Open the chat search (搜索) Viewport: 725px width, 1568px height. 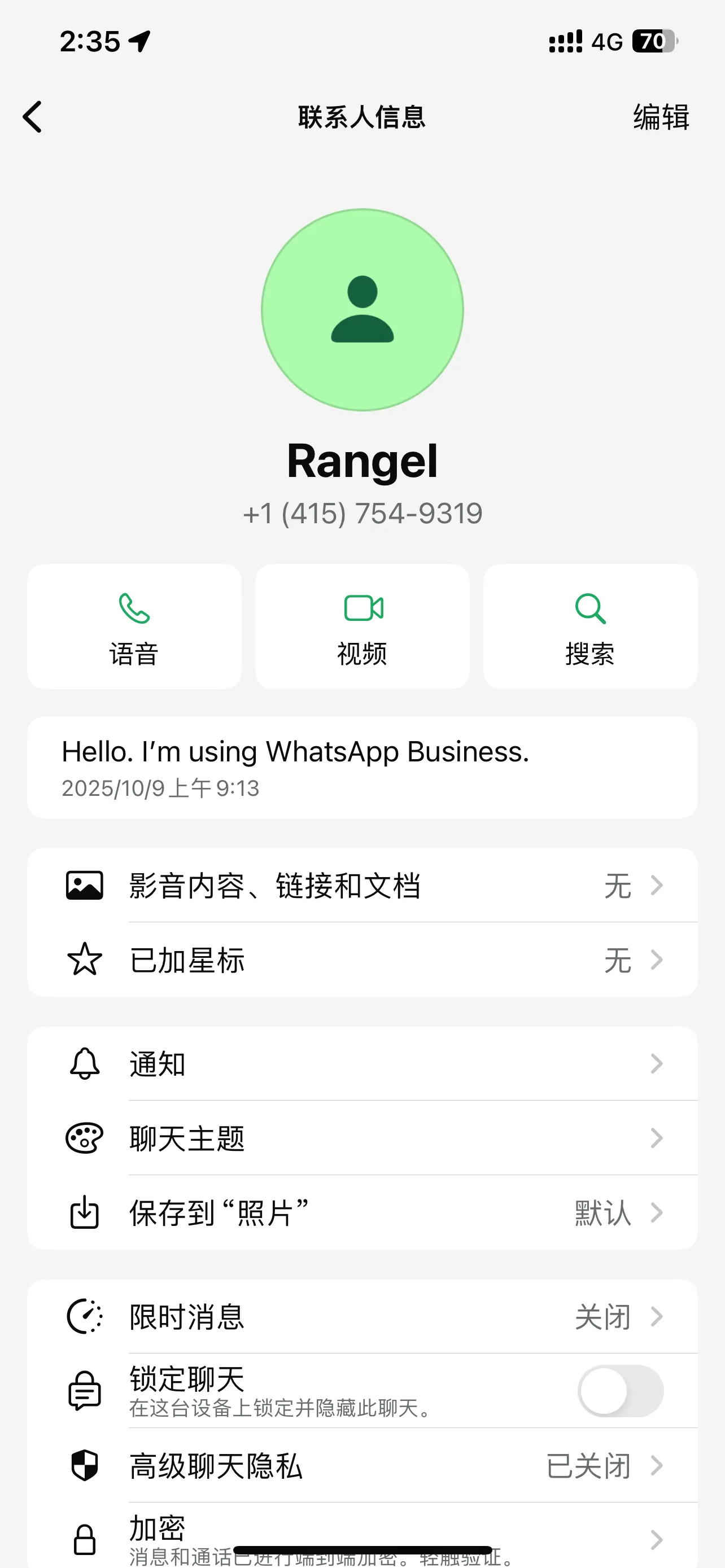tap(589, 627)
